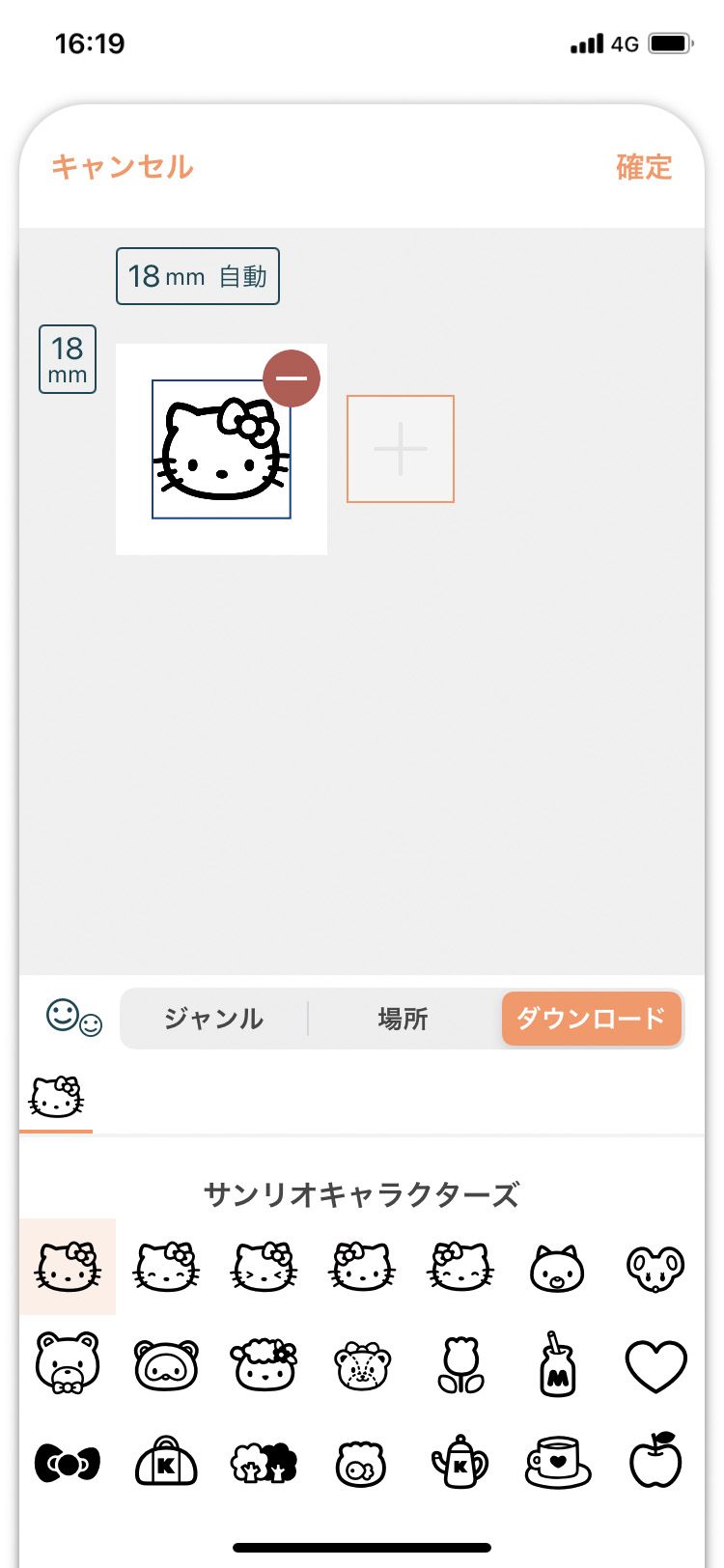Confirm with the 確定 button
This screenshot has height=1568, width=724.
644,167
